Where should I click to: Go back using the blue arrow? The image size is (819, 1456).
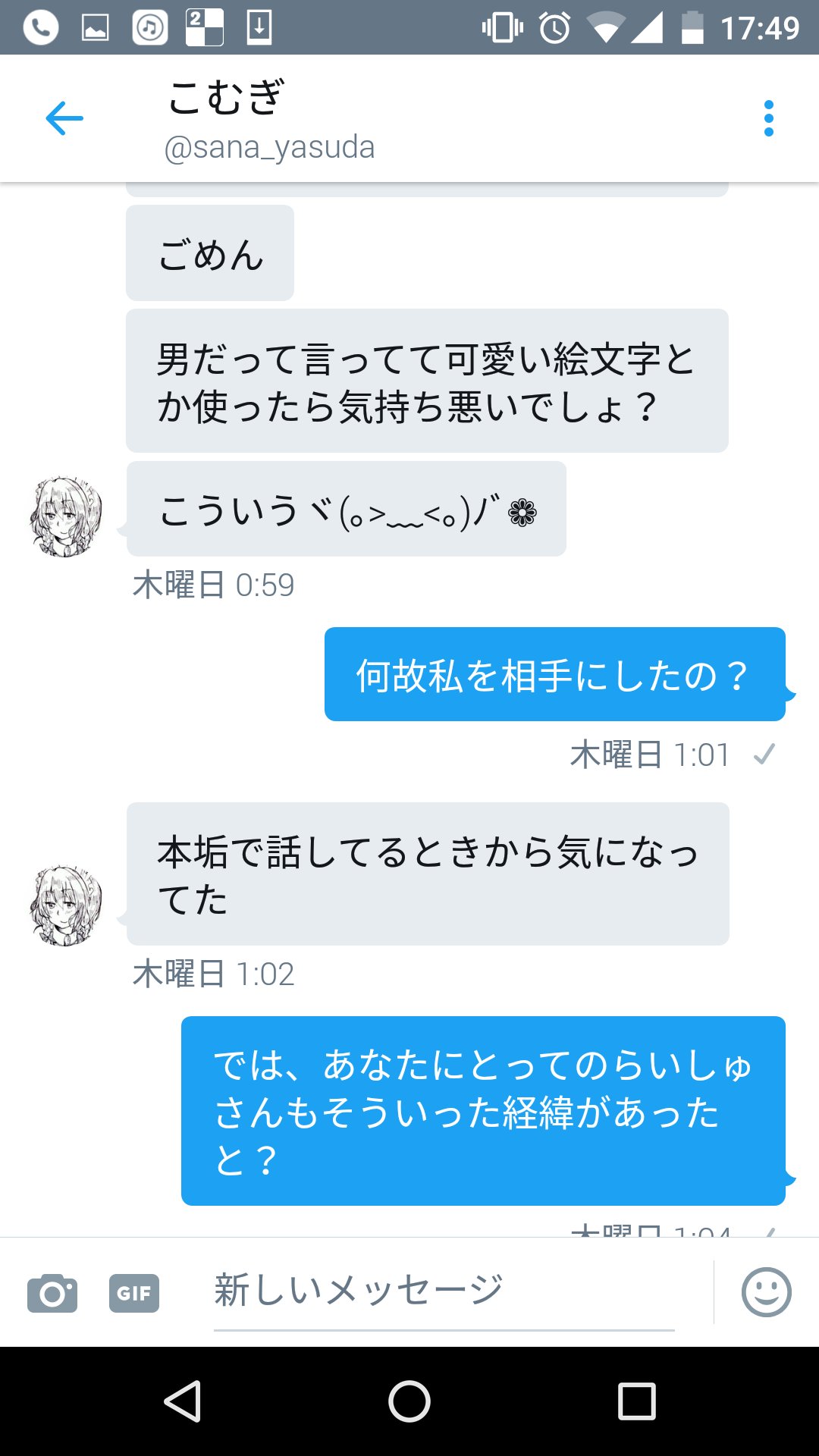click(x=64, y=118)
